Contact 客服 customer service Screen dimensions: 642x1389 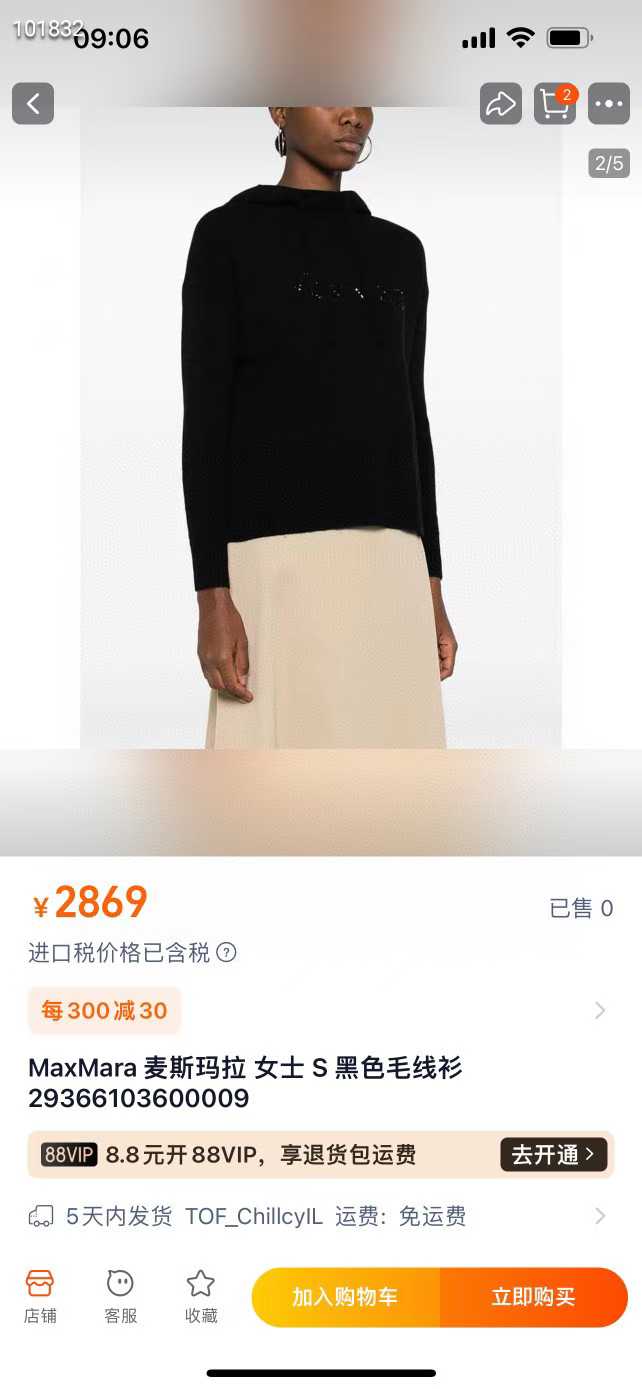(x=120, y=1297)
